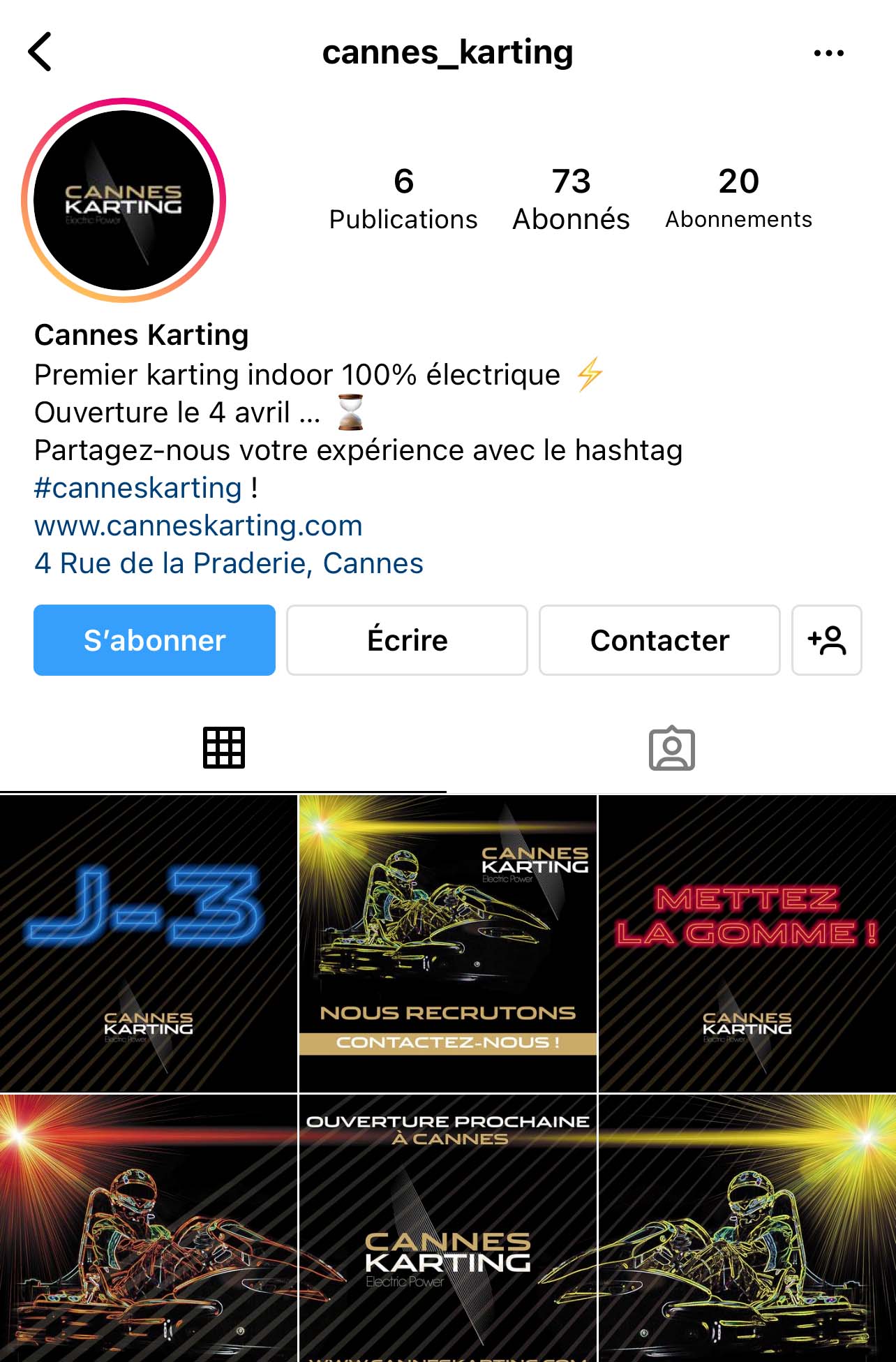Open the #canneskarting hashtag
896x1362 pixels.
(137, 488)
